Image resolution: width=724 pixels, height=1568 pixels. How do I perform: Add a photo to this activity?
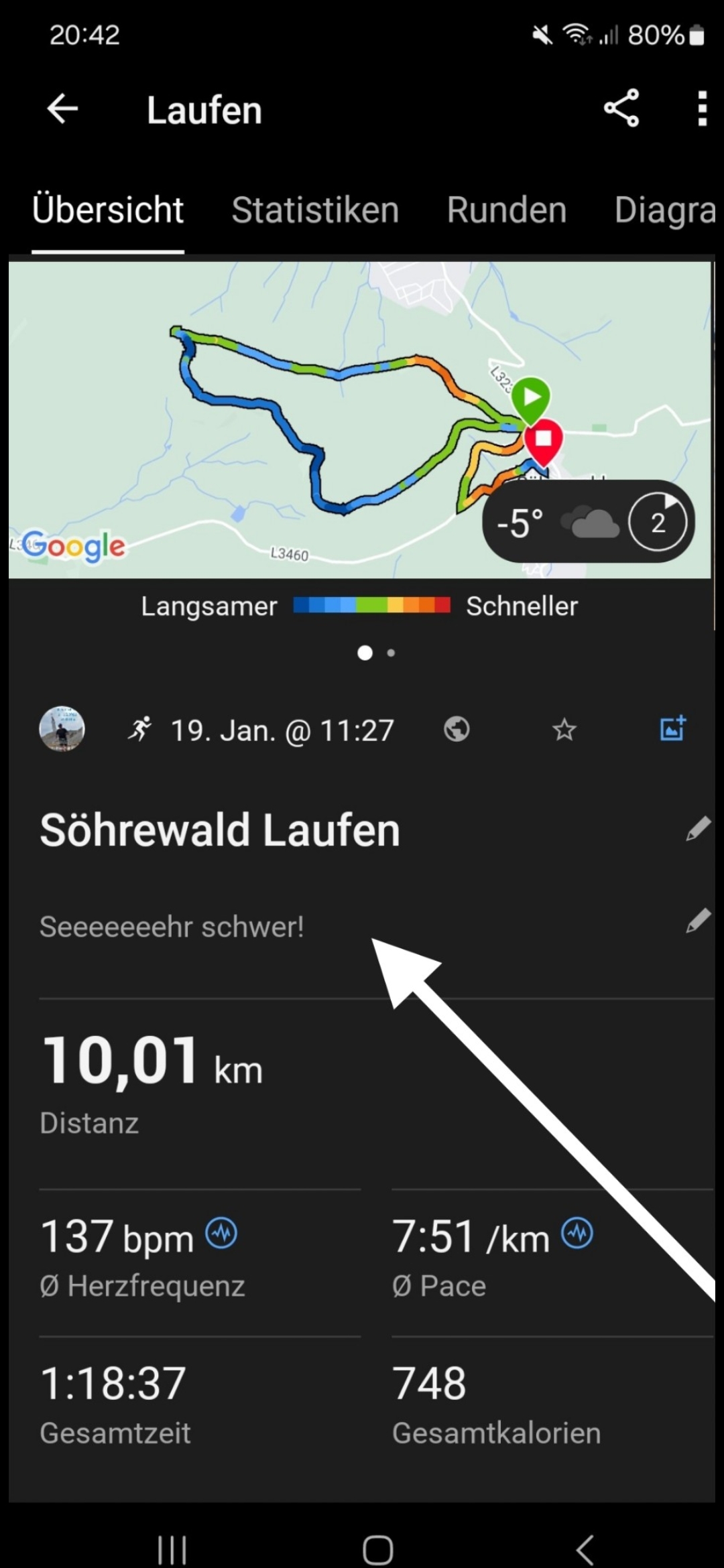(x=672, y=728)
